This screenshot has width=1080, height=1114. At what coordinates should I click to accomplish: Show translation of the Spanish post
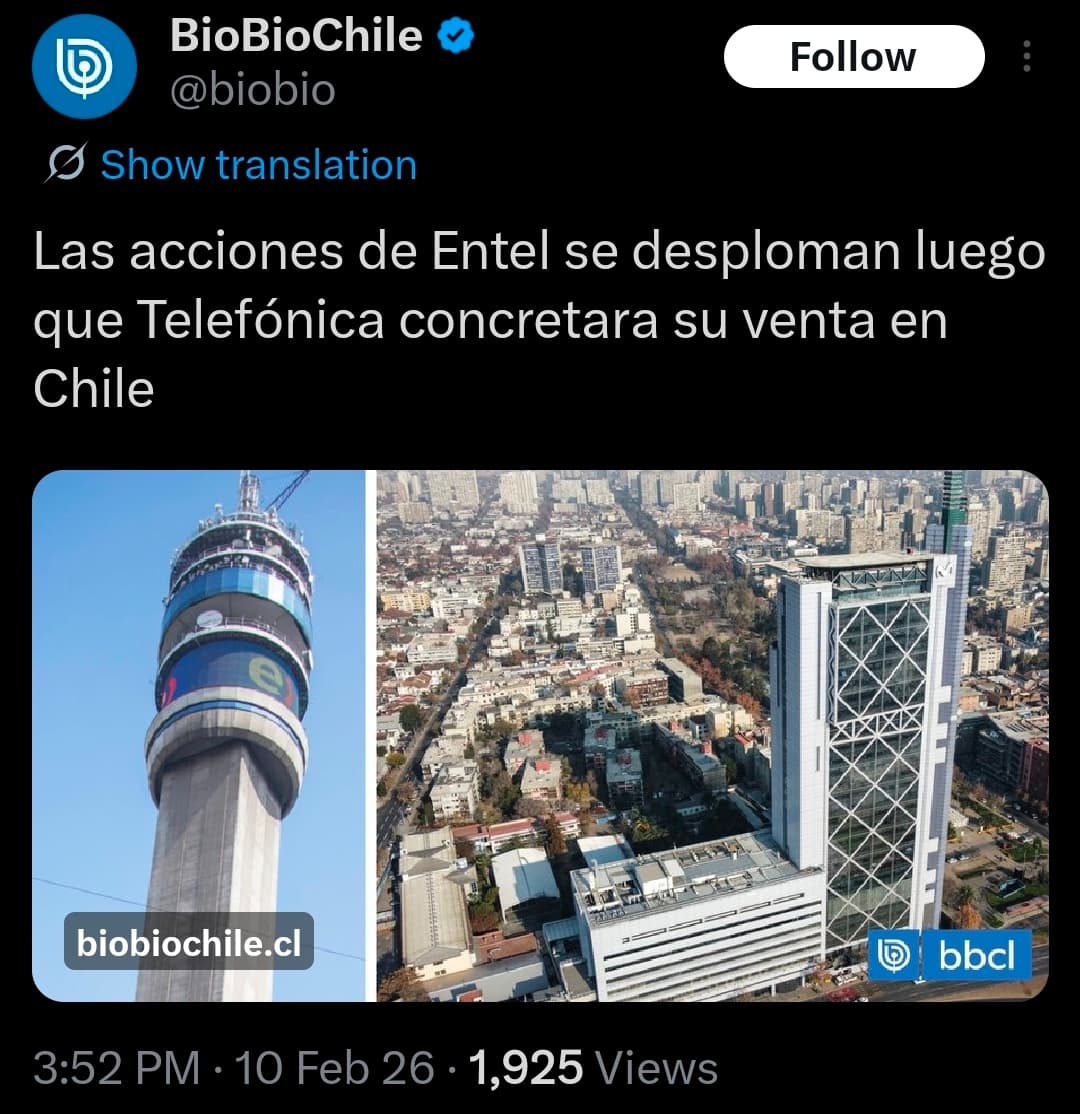[x=258, y=164]
